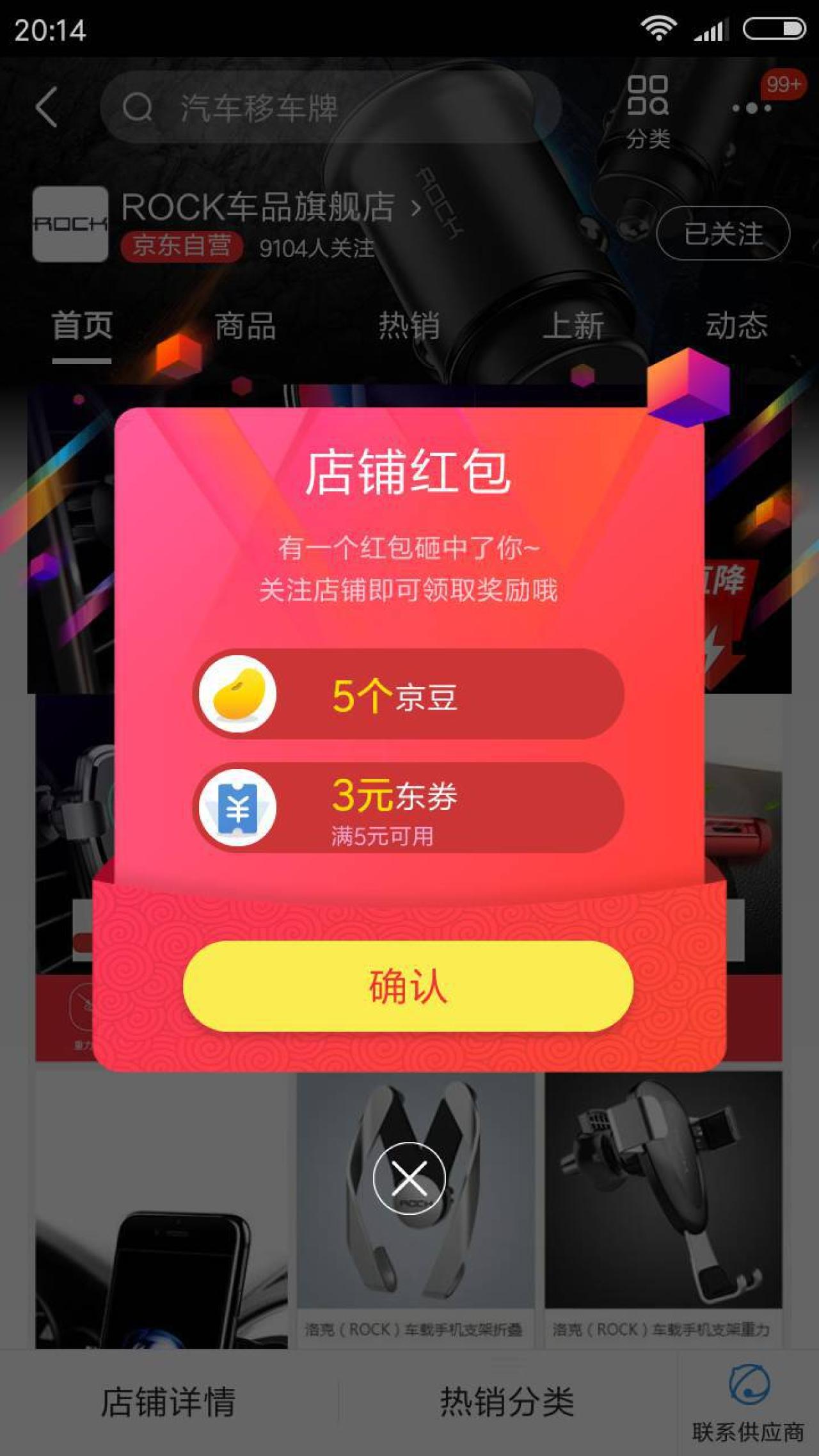Tap the 已关注 follow button
The image size is (819, 1456).
723,233
